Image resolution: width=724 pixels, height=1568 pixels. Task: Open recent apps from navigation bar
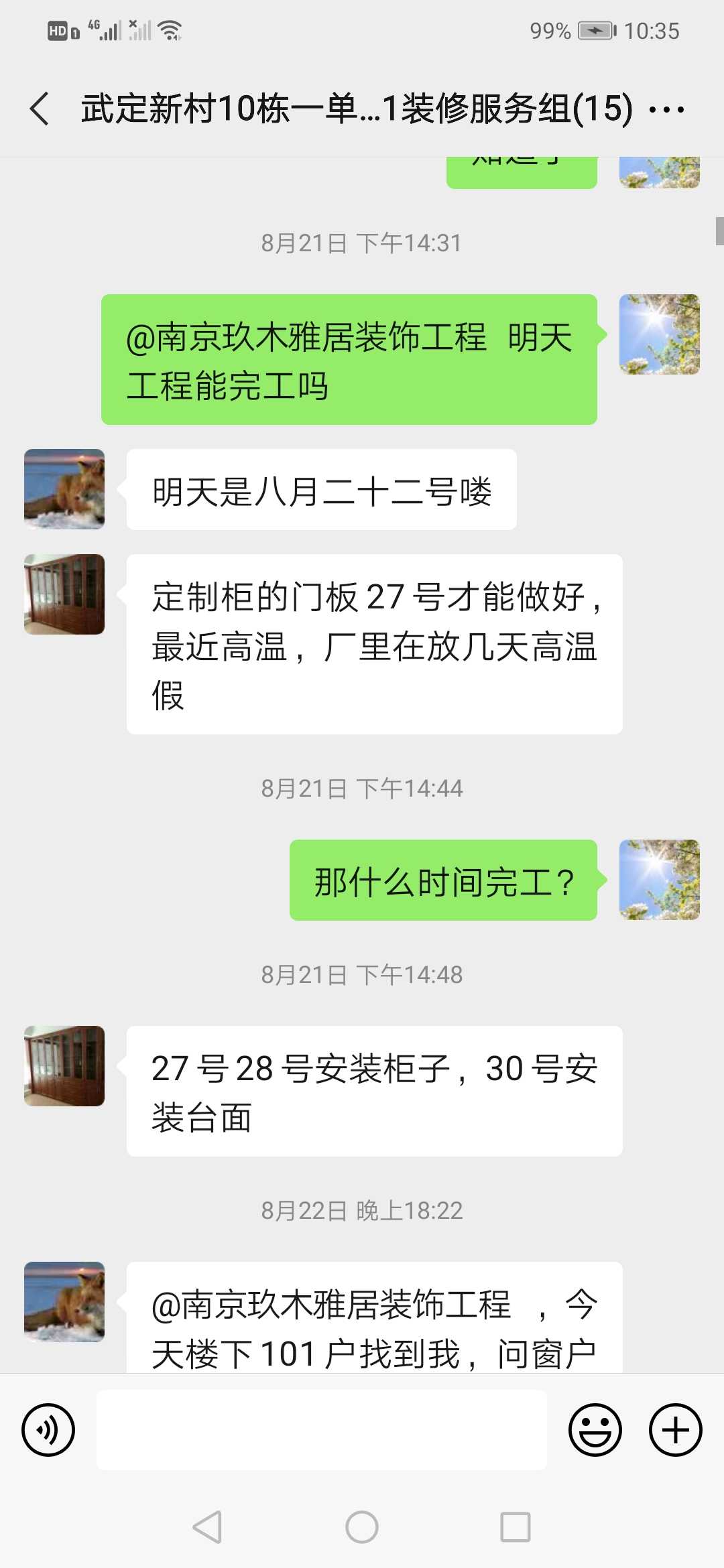tap(516, 1528)
